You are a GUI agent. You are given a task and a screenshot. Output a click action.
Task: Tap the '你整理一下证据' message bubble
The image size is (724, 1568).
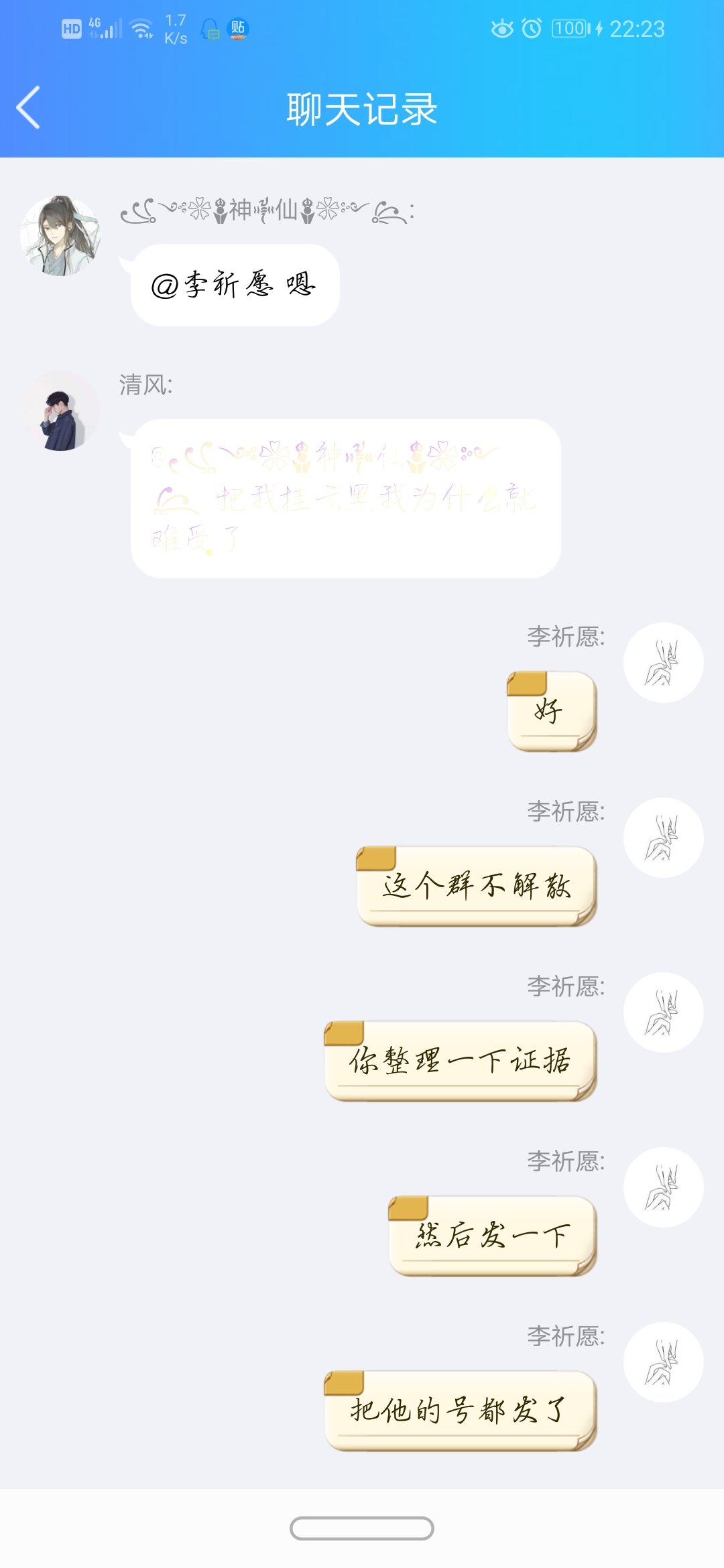[x=461, y=1061]
